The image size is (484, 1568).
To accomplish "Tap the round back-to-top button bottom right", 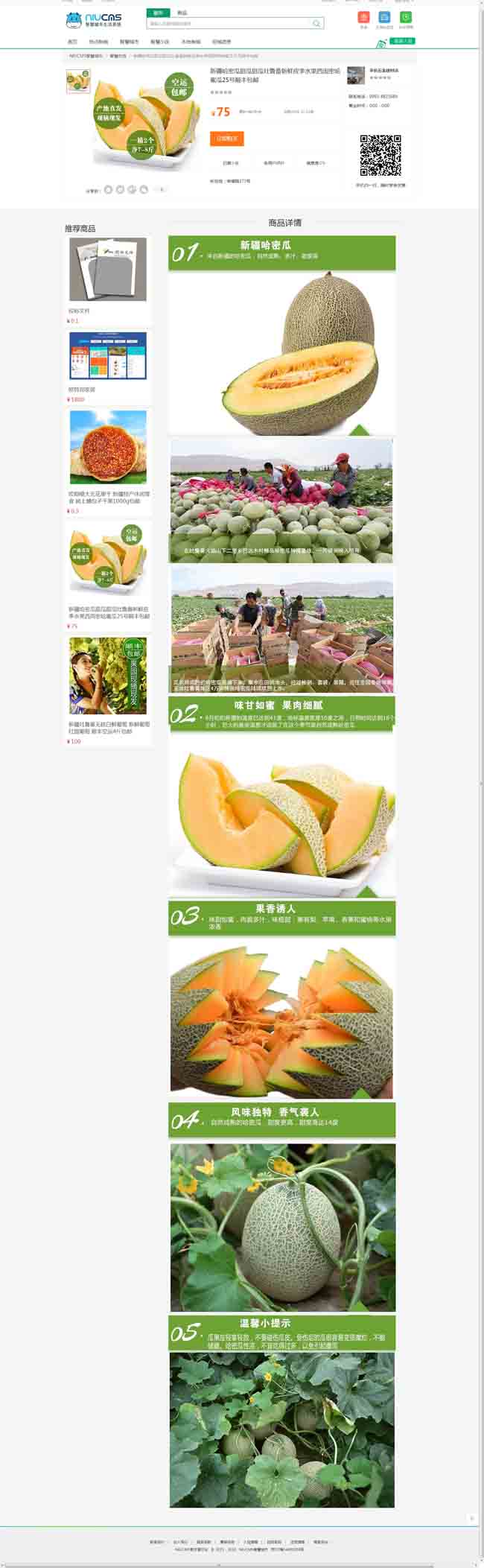I will point(471,1518).
